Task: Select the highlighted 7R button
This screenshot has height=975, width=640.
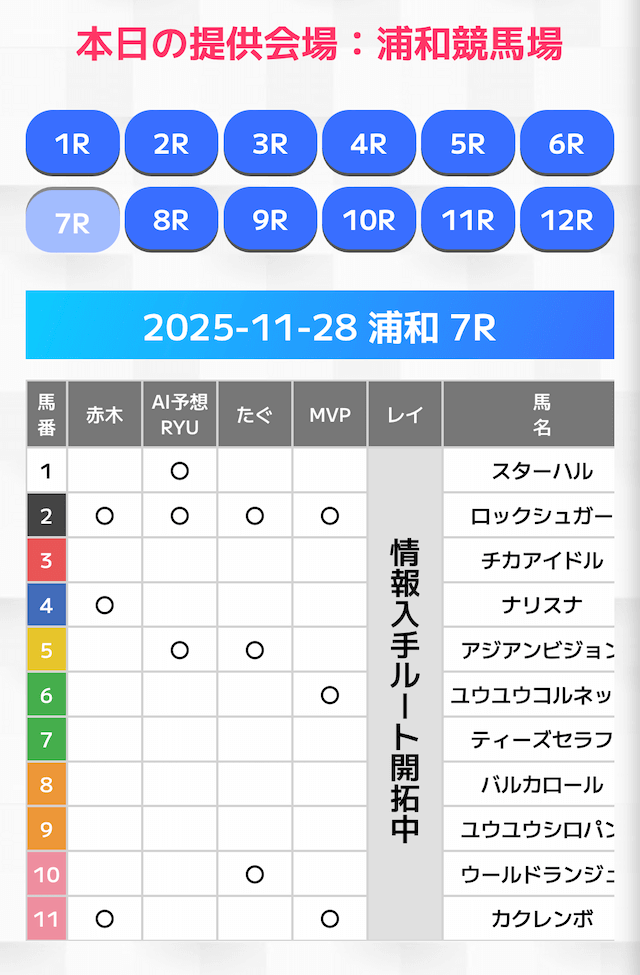Action: point(72,221)
